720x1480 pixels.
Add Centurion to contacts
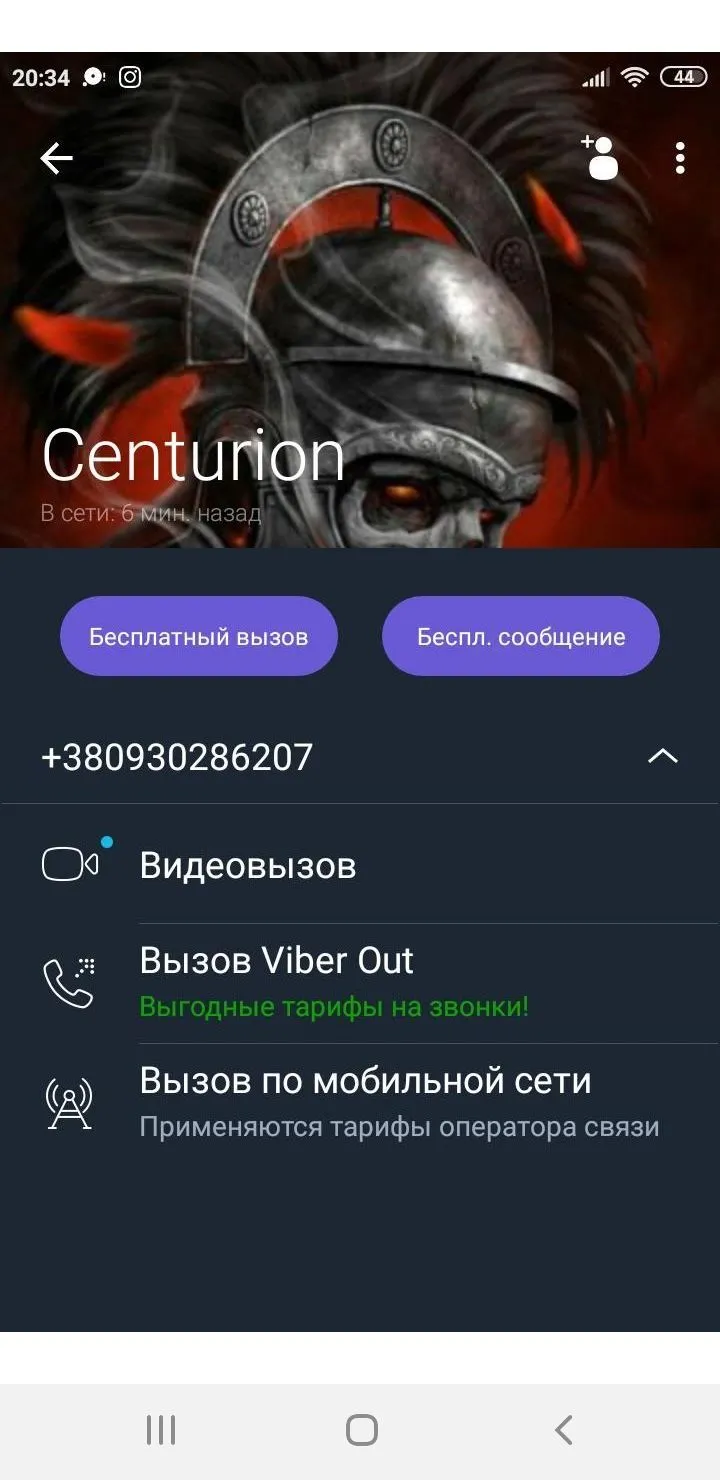click(601, 157)
